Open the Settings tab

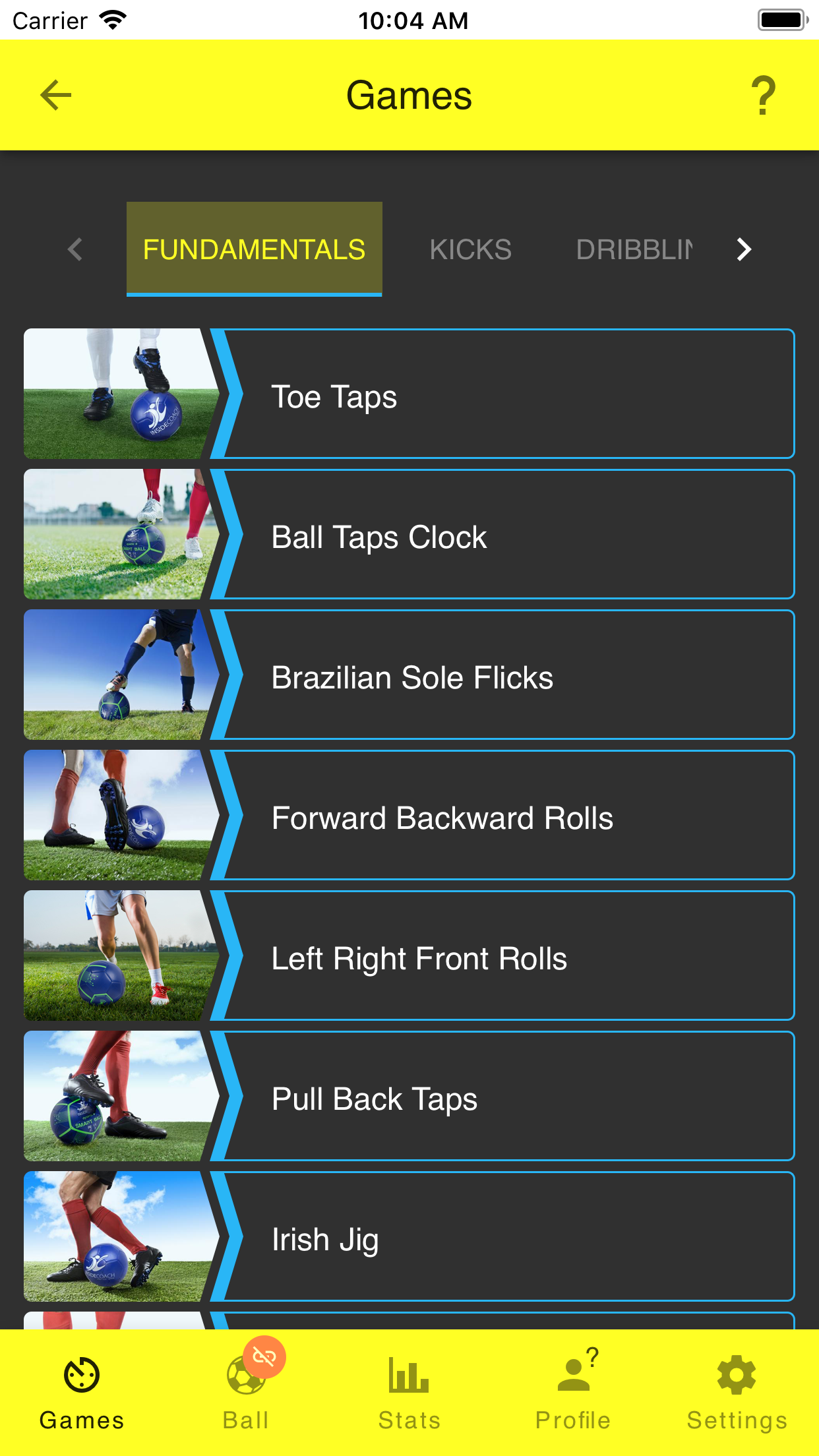tap(737, 1393)
